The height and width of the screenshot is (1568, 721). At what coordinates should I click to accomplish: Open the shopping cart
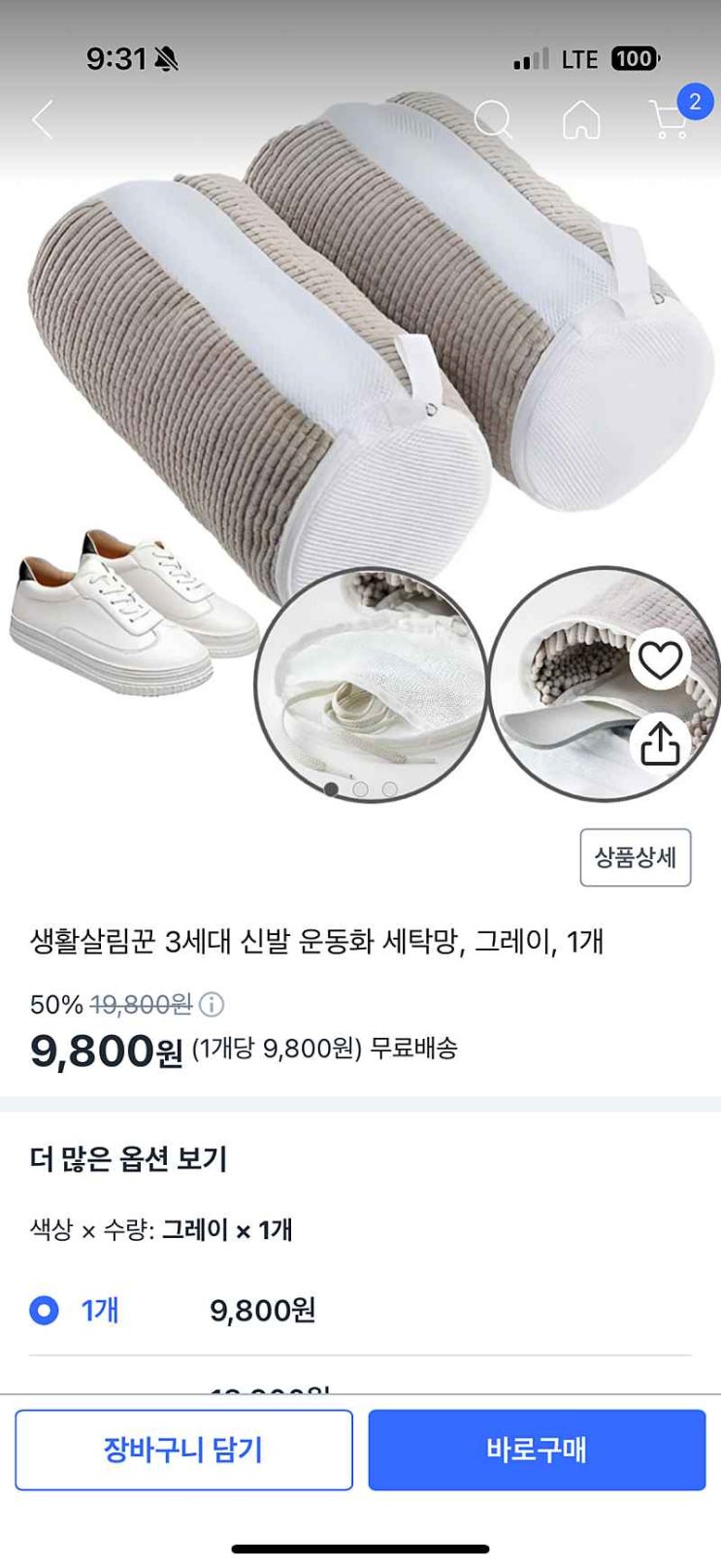click(670, 118)
